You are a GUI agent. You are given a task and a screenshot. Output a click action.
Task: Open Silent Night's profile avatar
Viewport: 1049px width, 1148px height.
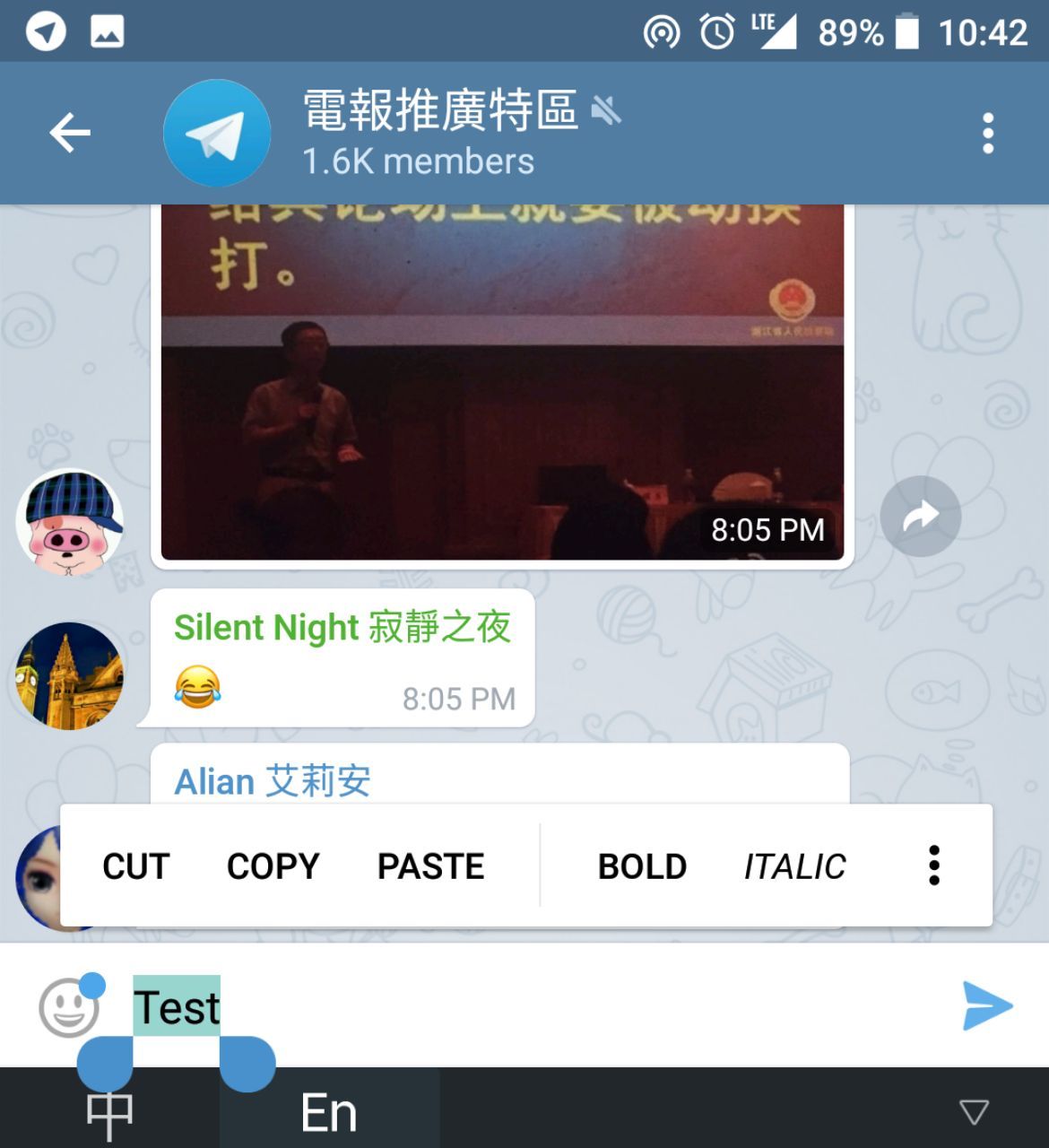(69, 675)
